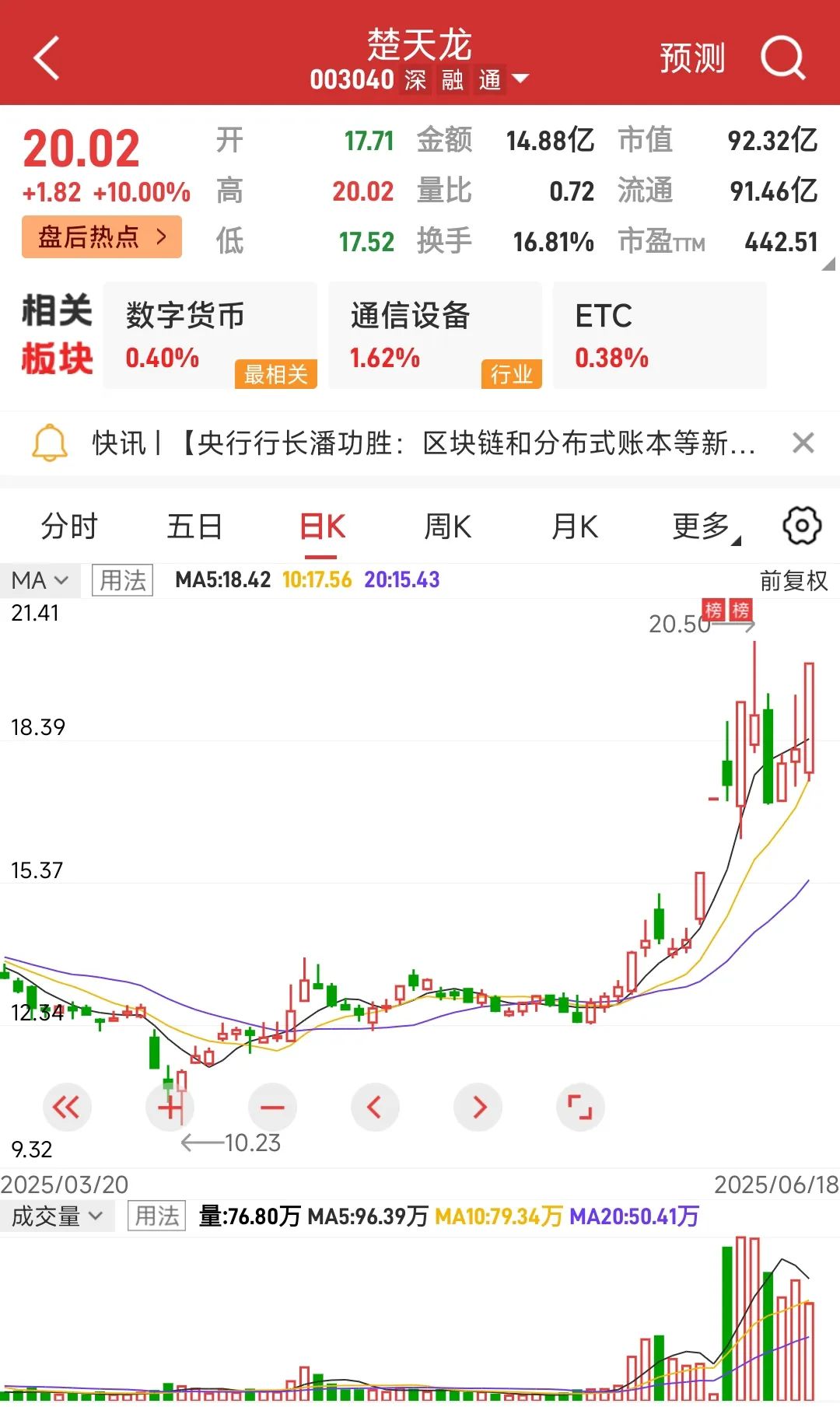Screen dimensions: 840x1407
Task: Open the 通信设备 industry sector card
Action: [435, 335]
